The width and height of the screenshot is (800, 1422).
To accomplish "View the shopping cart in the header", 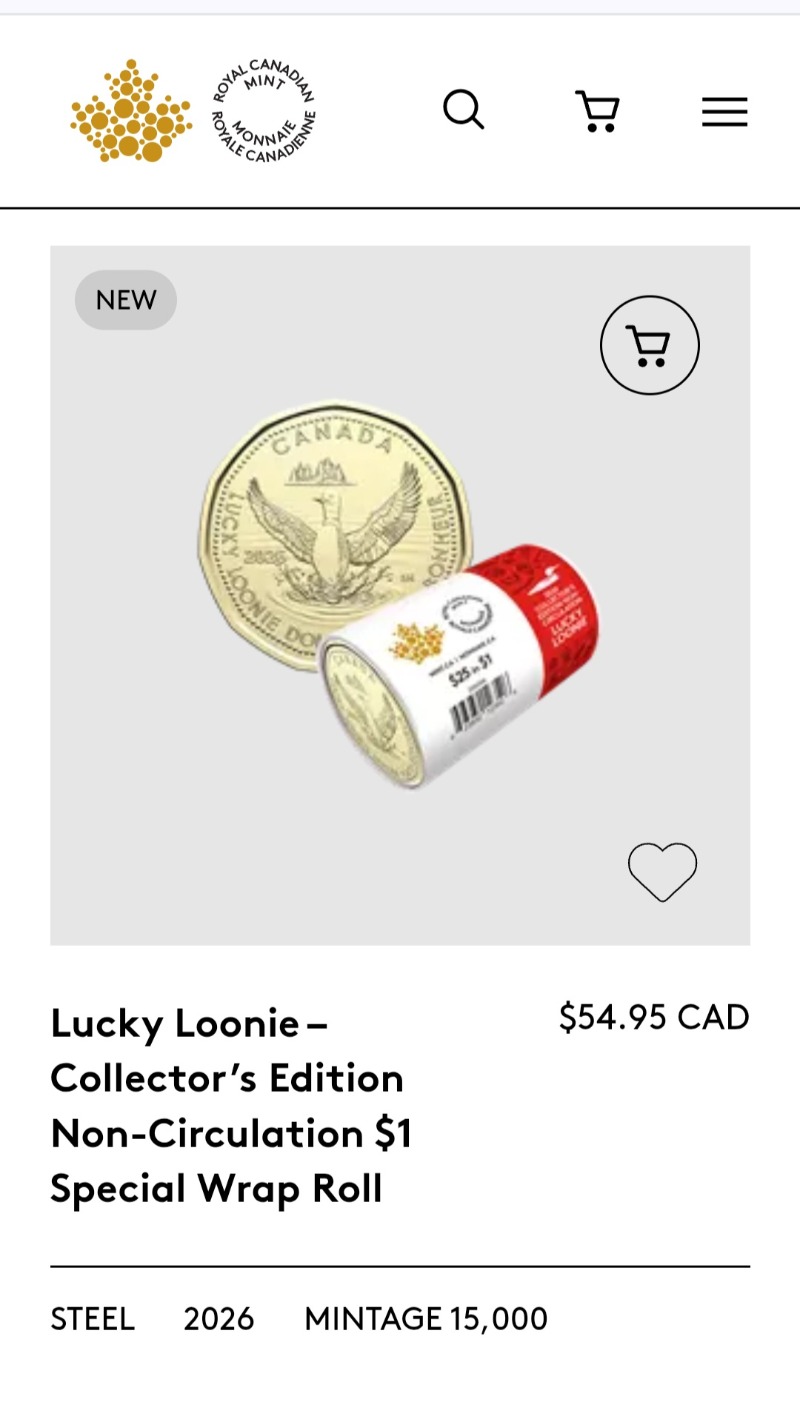I will pyautogui.click(x=597, y=111).
